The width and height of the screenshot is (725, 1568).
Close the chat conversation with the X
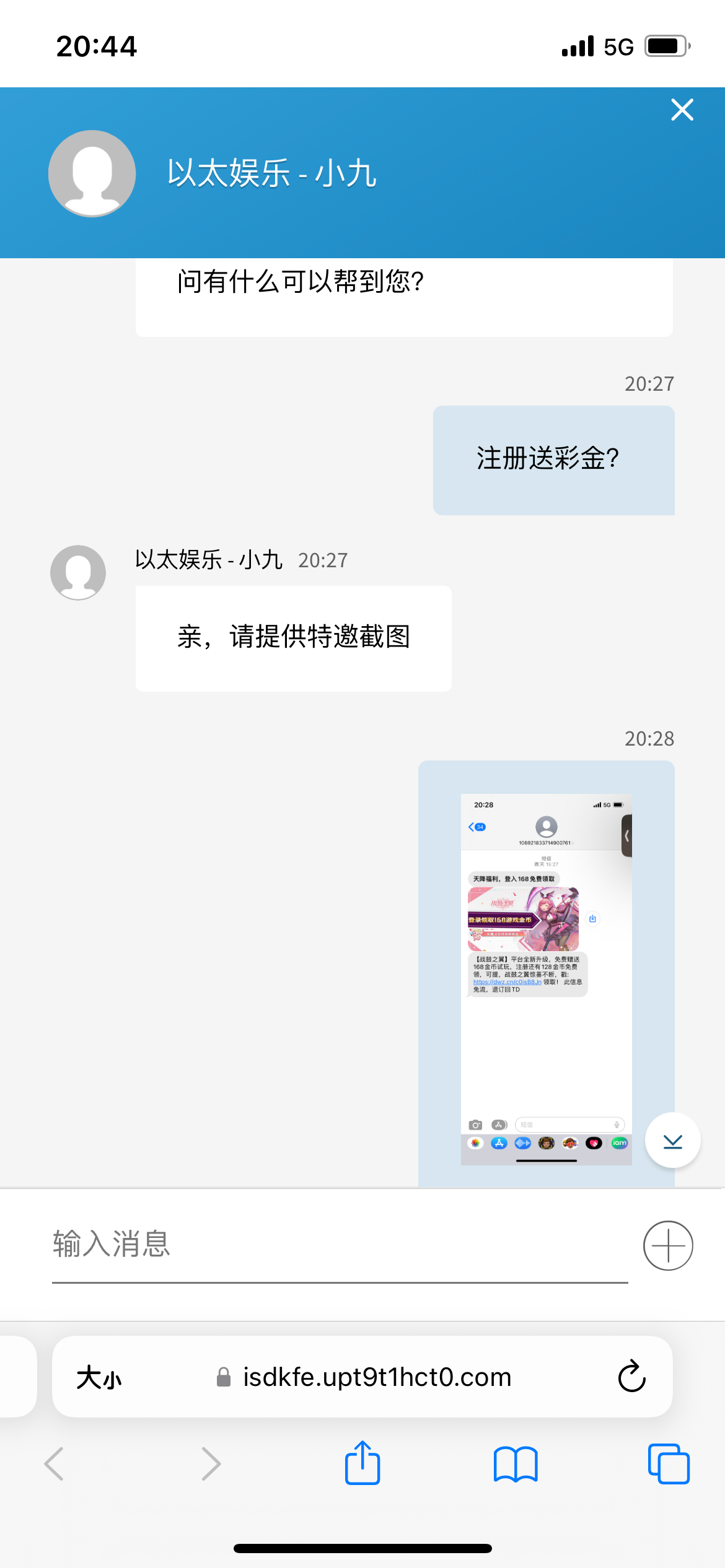682,110
